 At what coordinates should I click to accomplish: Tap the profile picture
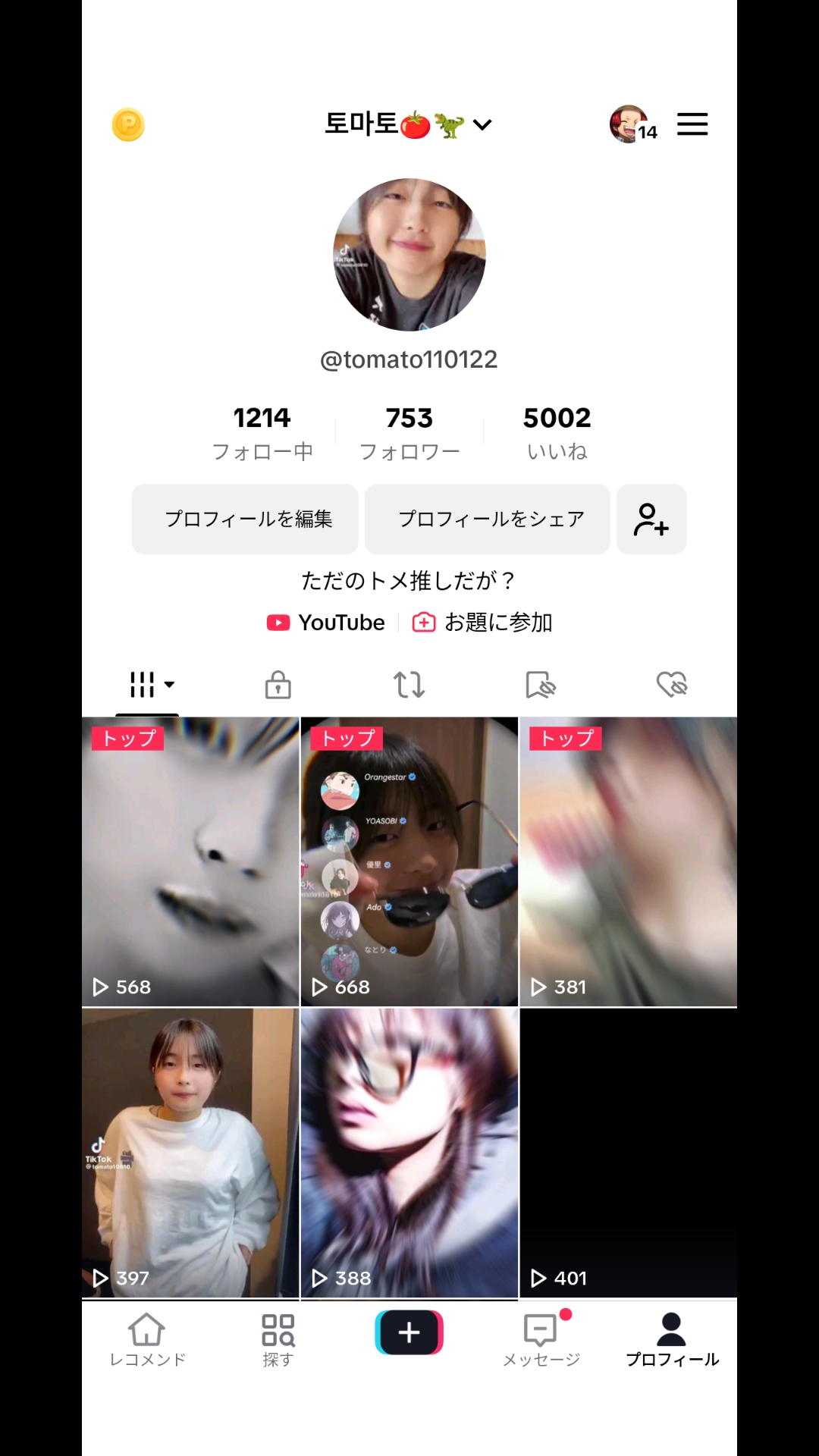[x=409, y=255]
